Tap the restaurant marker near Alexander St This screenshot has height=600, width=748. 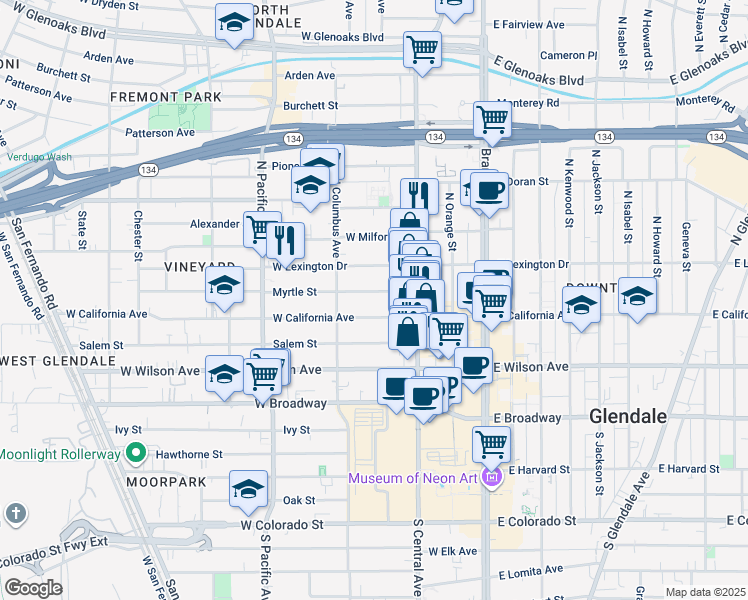[287, 239]
